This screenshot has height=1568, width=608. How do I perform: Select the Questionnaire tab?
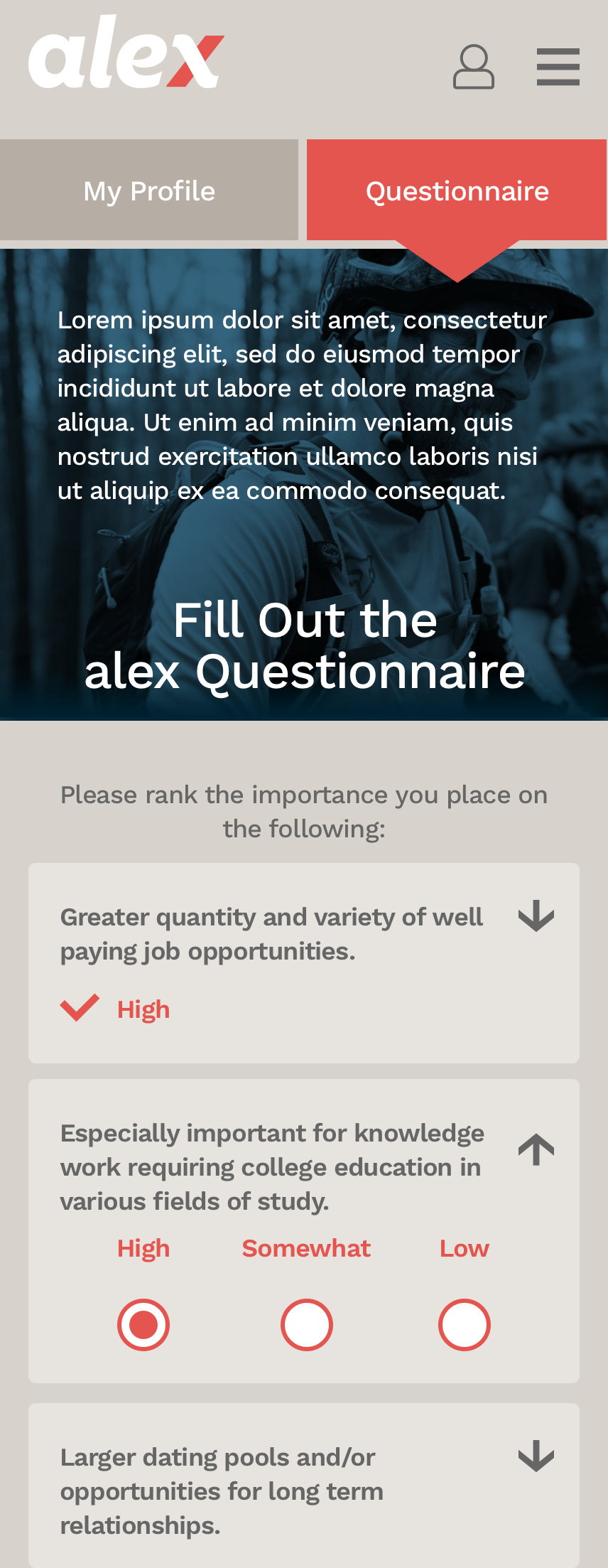pyautogui.click(x=457, y=190)
